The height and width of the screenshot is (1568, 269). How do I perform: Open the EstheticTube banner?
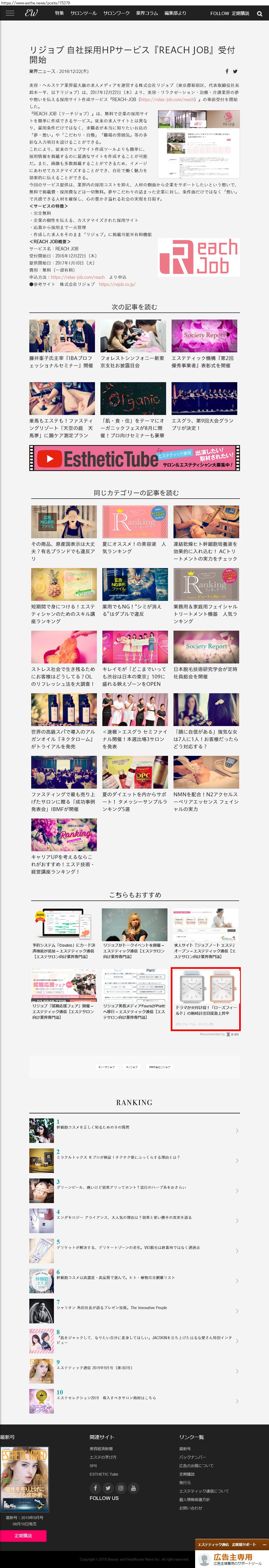click(134, 458)
